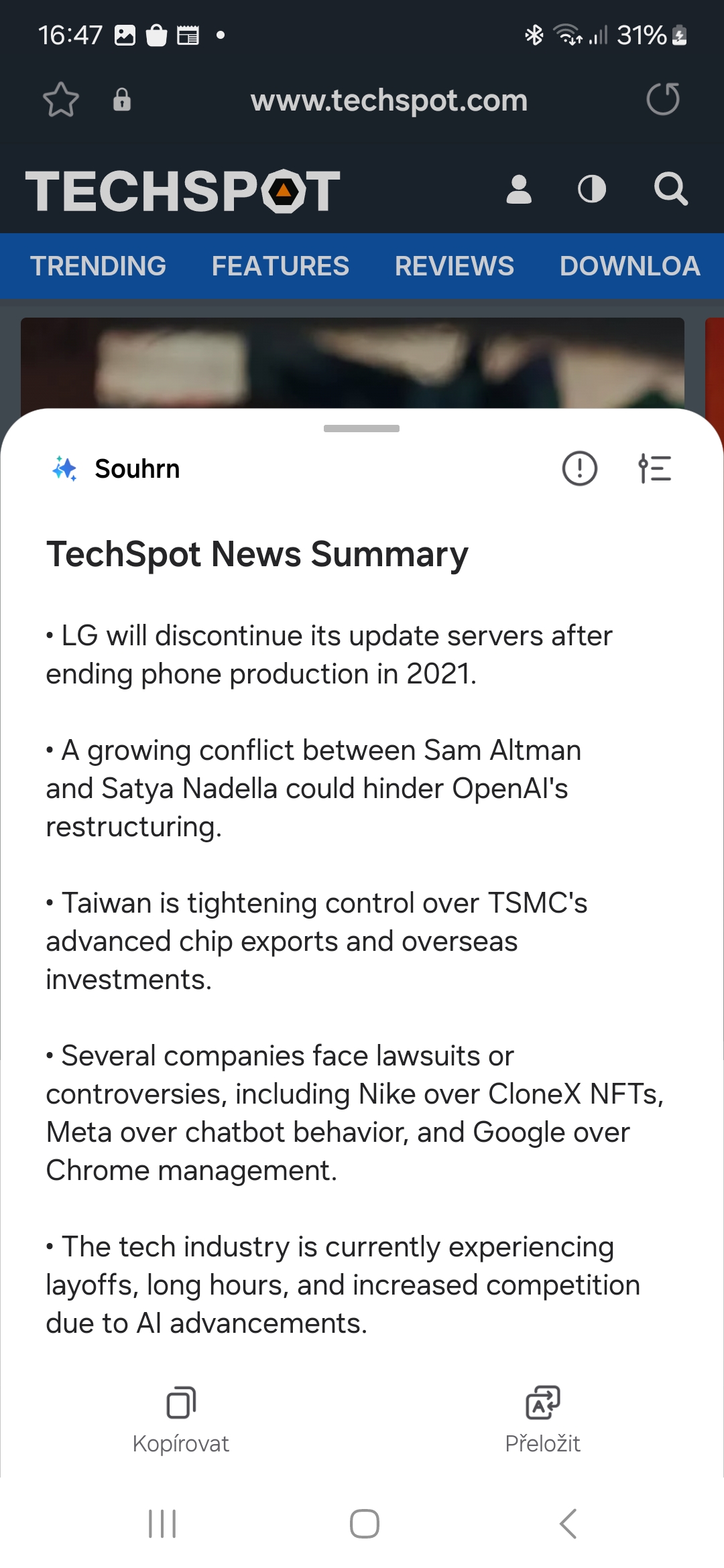Switch to the TRENDING tab
The image size is (724, 1568).
99,266
